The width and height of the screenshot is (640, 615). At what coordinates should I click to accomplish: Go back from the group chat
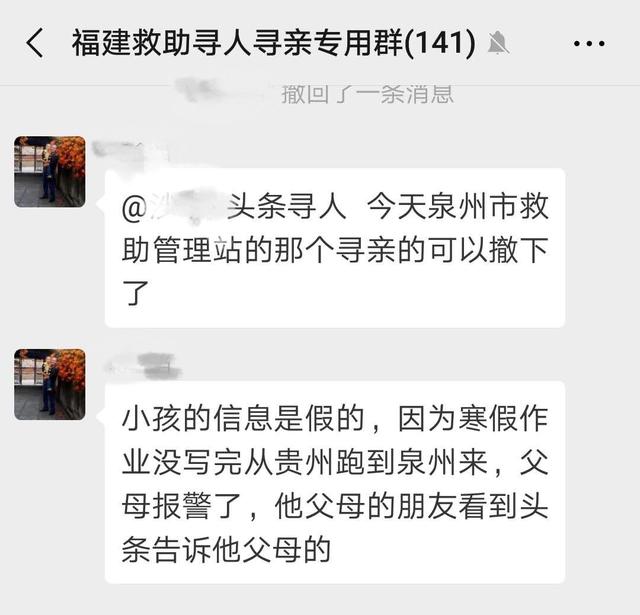tap(35, 43)
